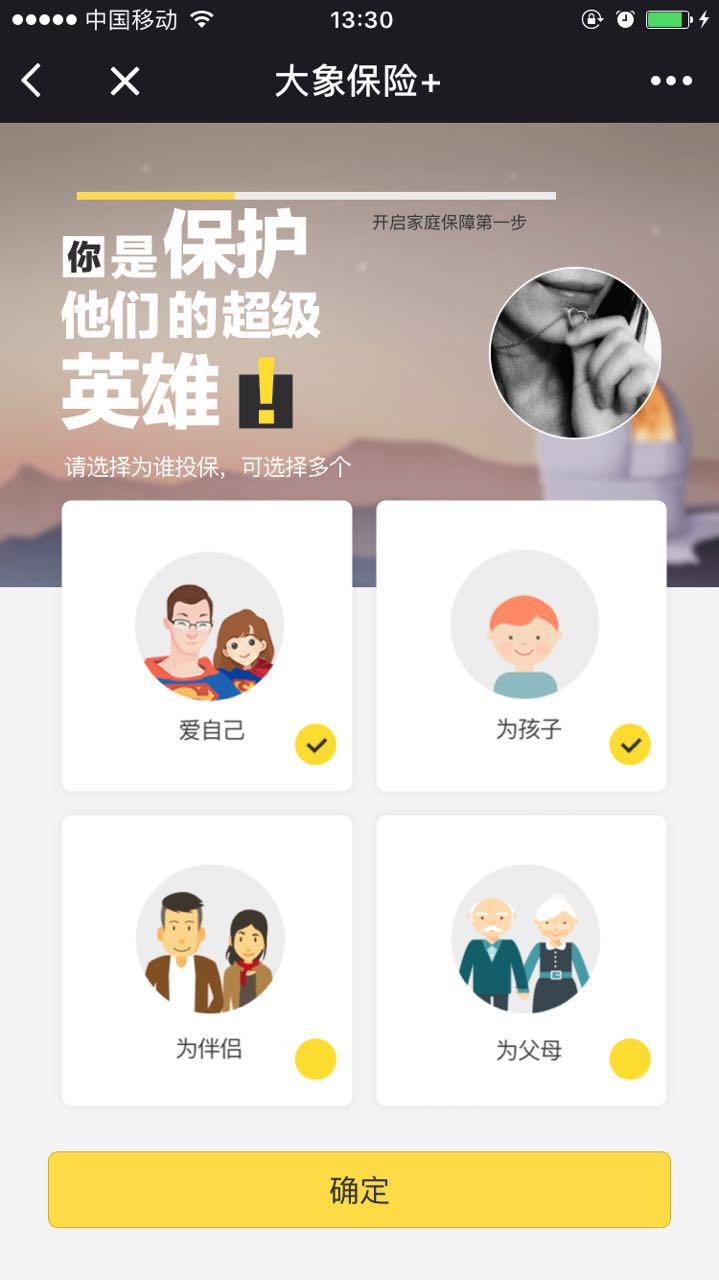Close the 大象保险+ page

point(125,81)
